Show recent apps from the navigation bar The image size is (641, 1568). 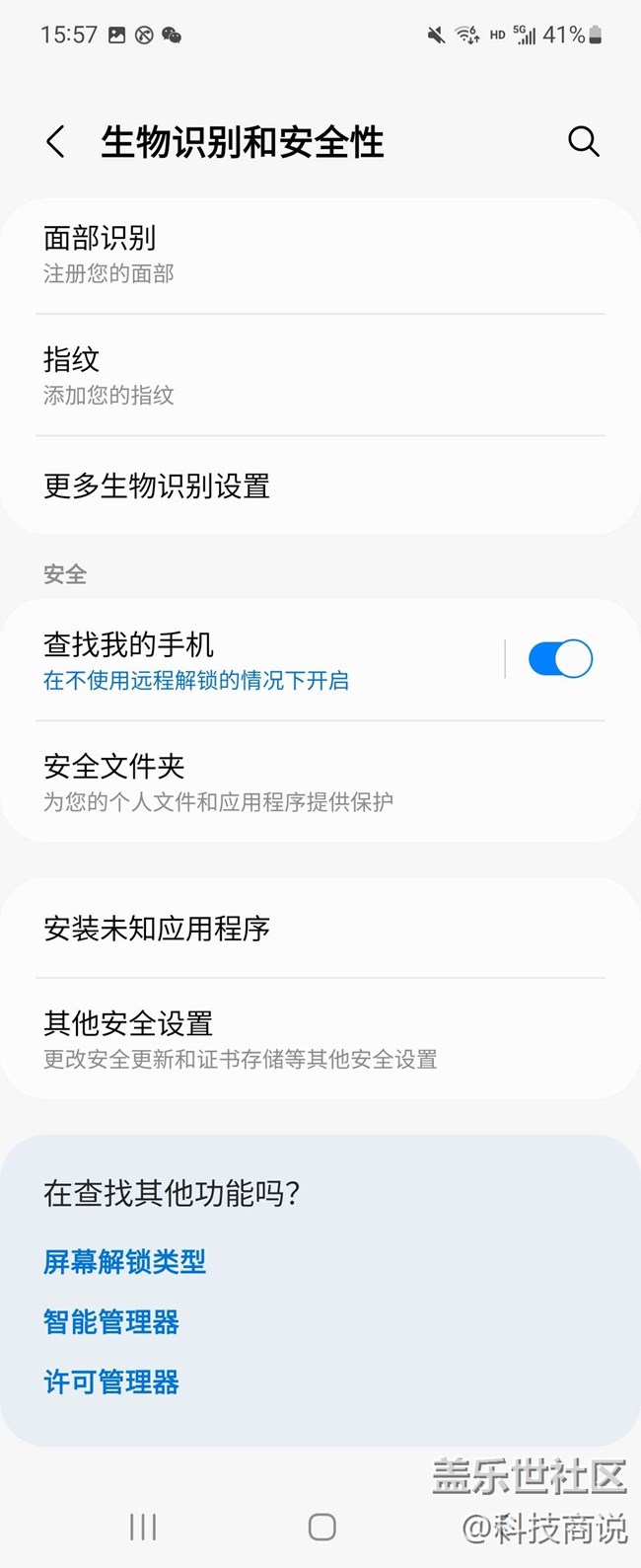point(143,1528)
